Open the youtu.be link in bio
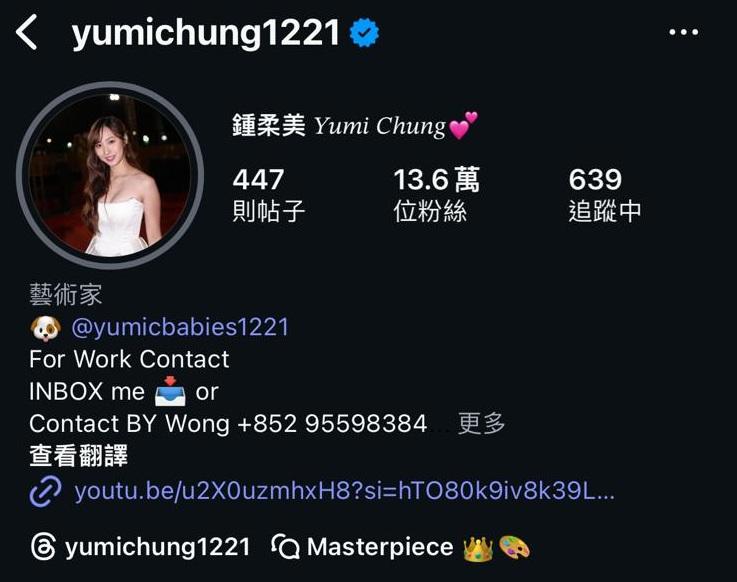 pyautogui.click(x=343, y=491)
